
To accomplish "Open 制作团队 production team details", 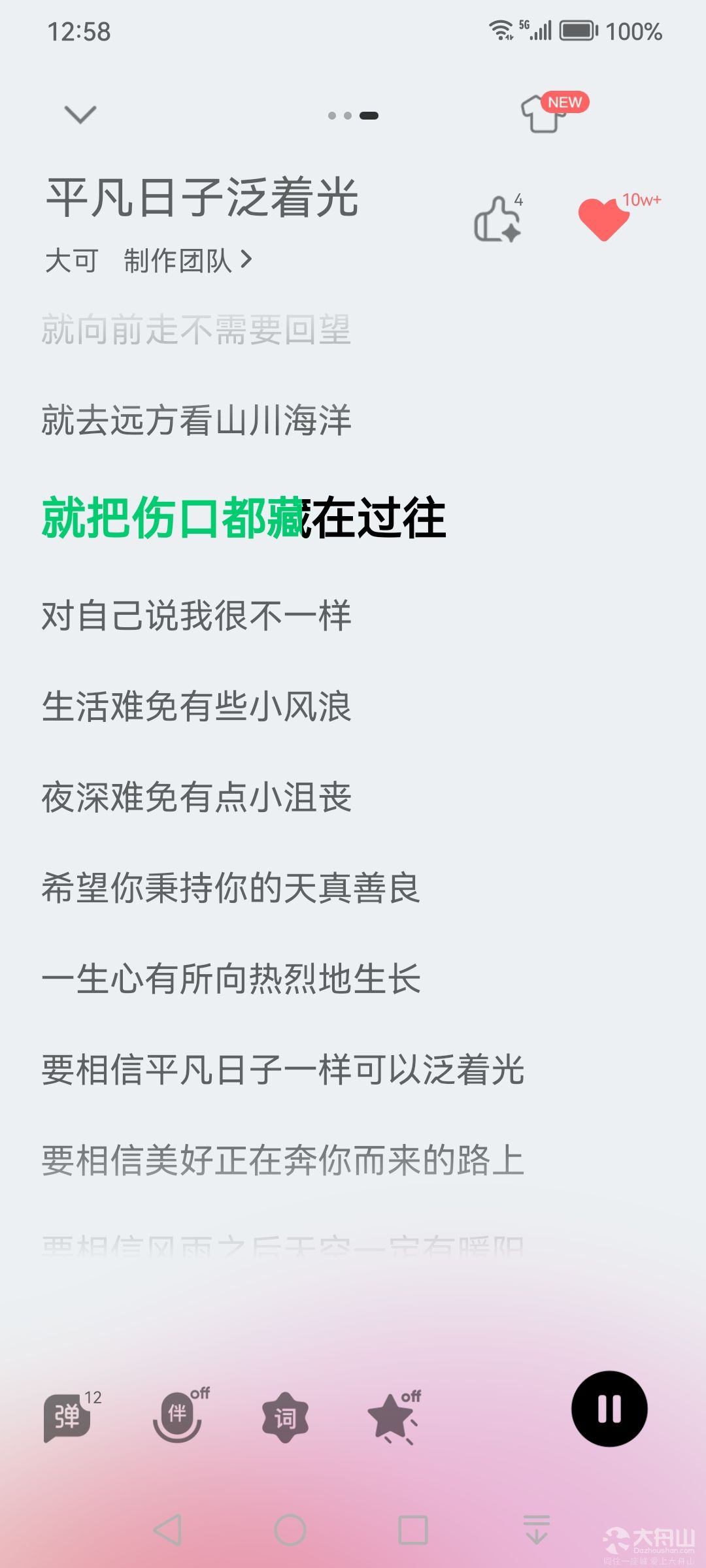I will 188,261.
